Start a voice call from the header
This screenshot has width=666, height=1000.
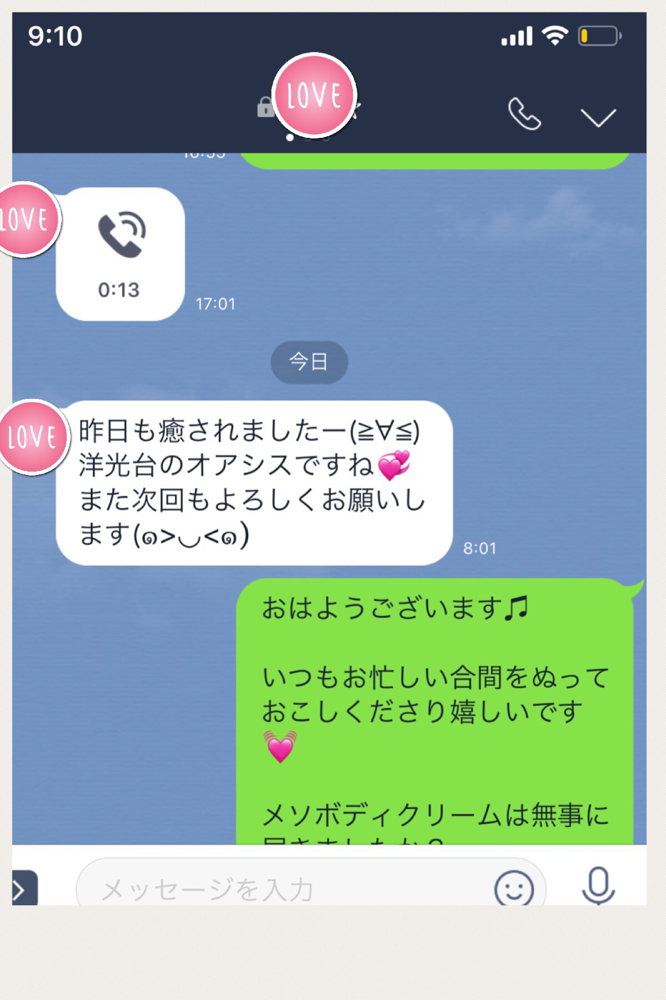[x=524, y=114]
